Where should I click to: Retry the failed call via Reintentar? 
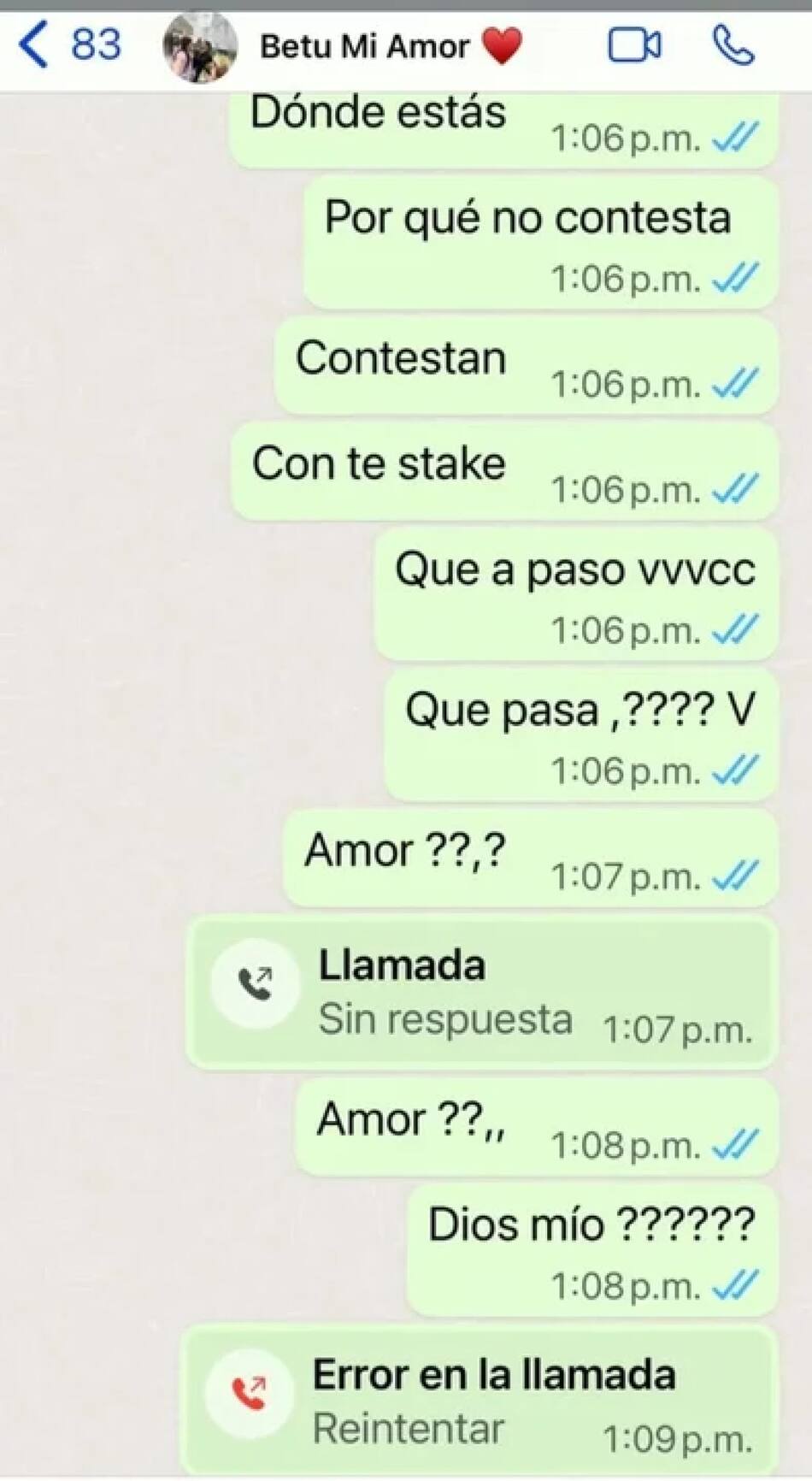409,1429
